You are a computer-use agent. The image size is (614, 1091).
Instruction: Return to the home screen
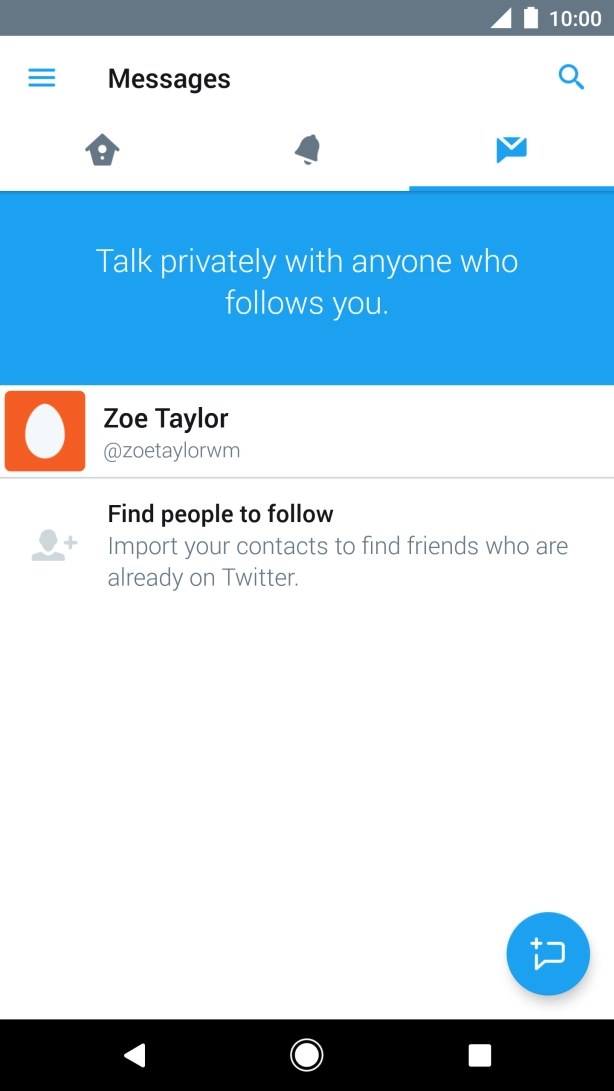click(x=307, y=1055)
